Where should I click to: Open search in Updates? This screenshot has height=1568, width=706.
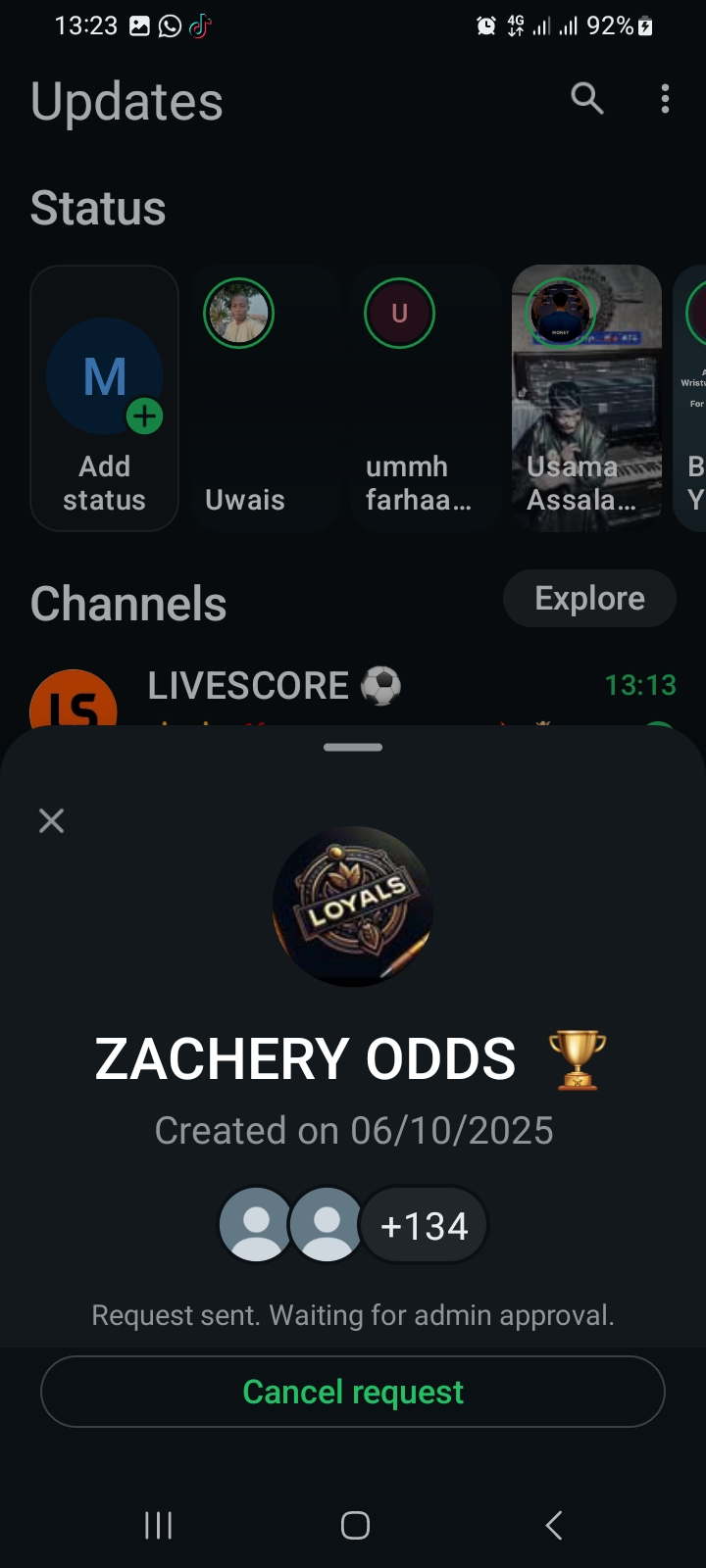586,98
